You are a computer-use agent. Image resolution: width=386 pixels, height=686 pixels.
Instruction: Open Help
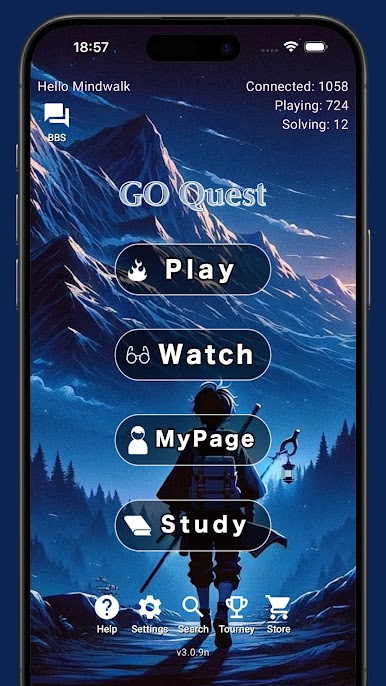point(107,614)
